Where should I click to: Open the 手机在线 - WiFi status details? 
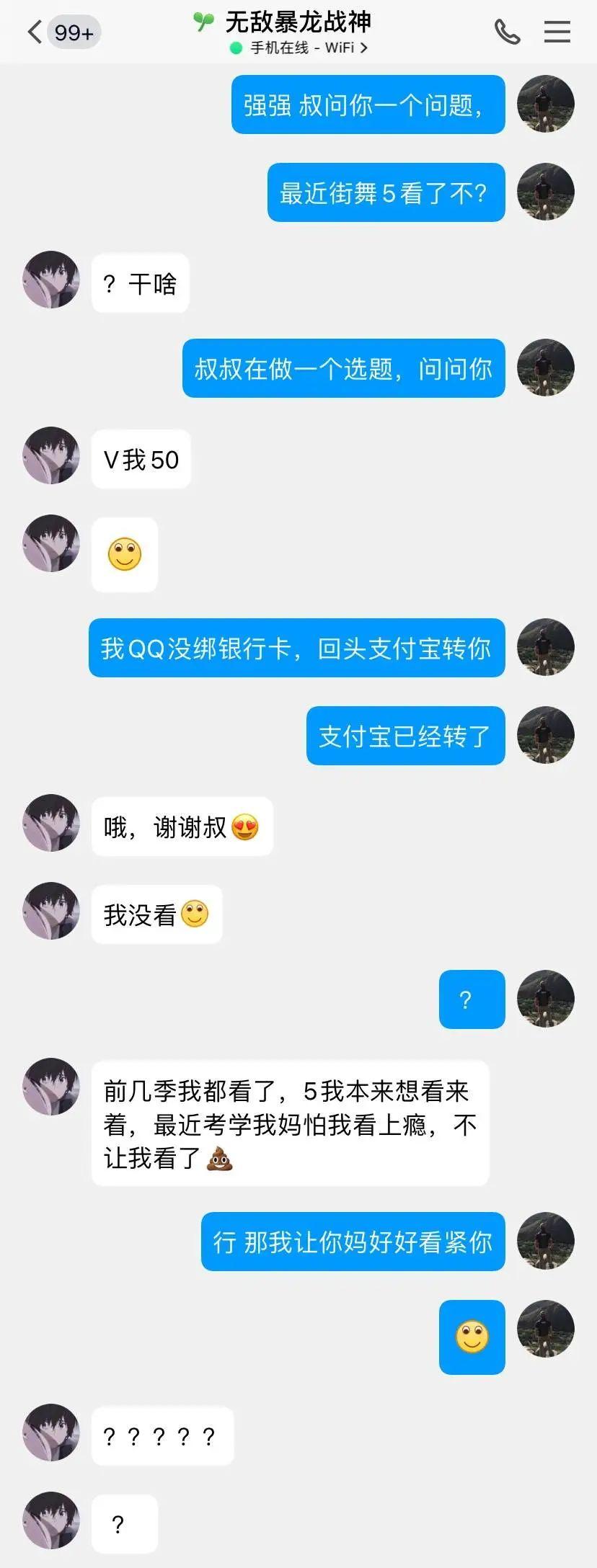click(x=299, y=48)
